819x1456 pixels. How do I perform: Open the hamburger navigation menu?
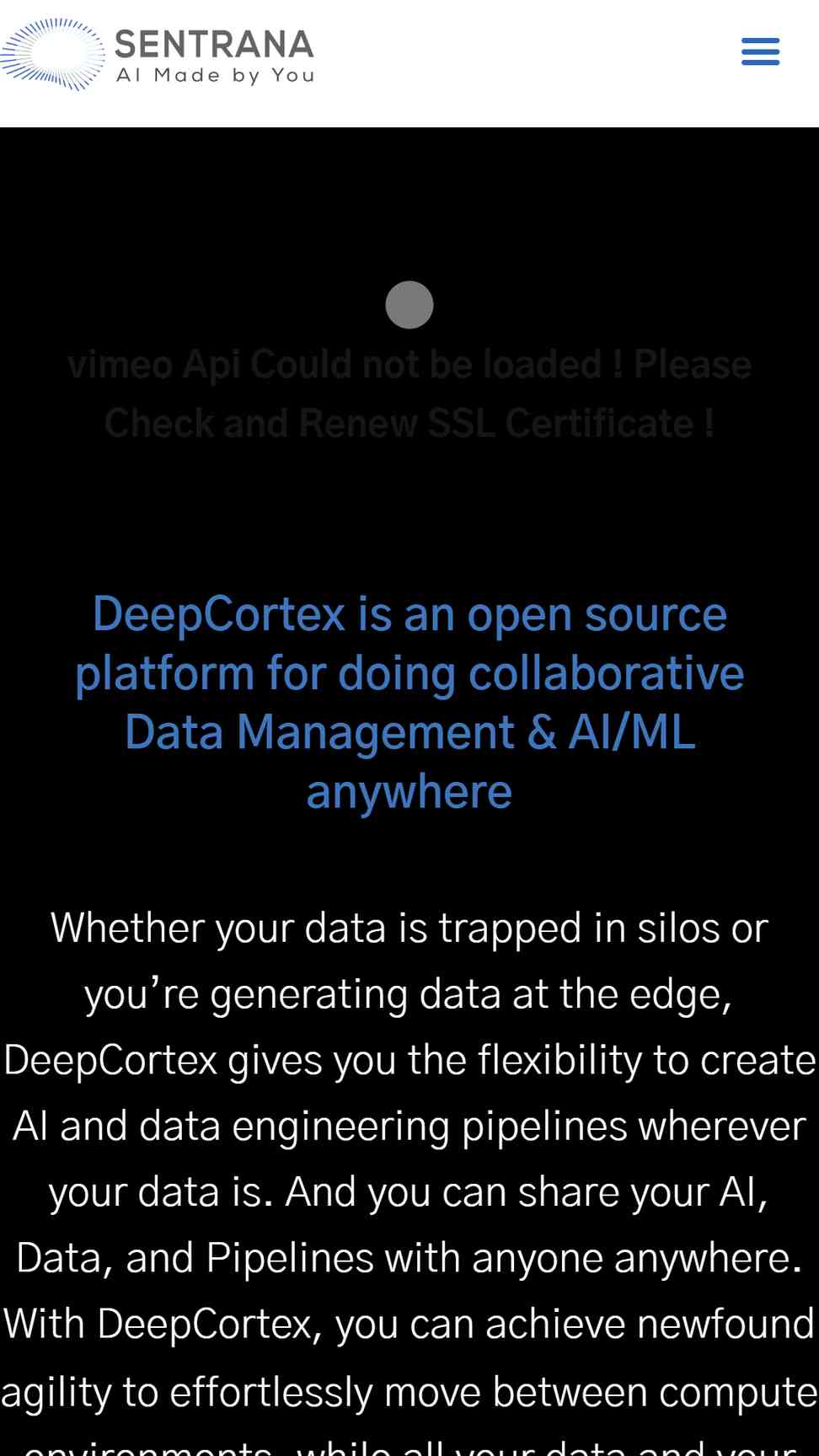click(760, 51)
